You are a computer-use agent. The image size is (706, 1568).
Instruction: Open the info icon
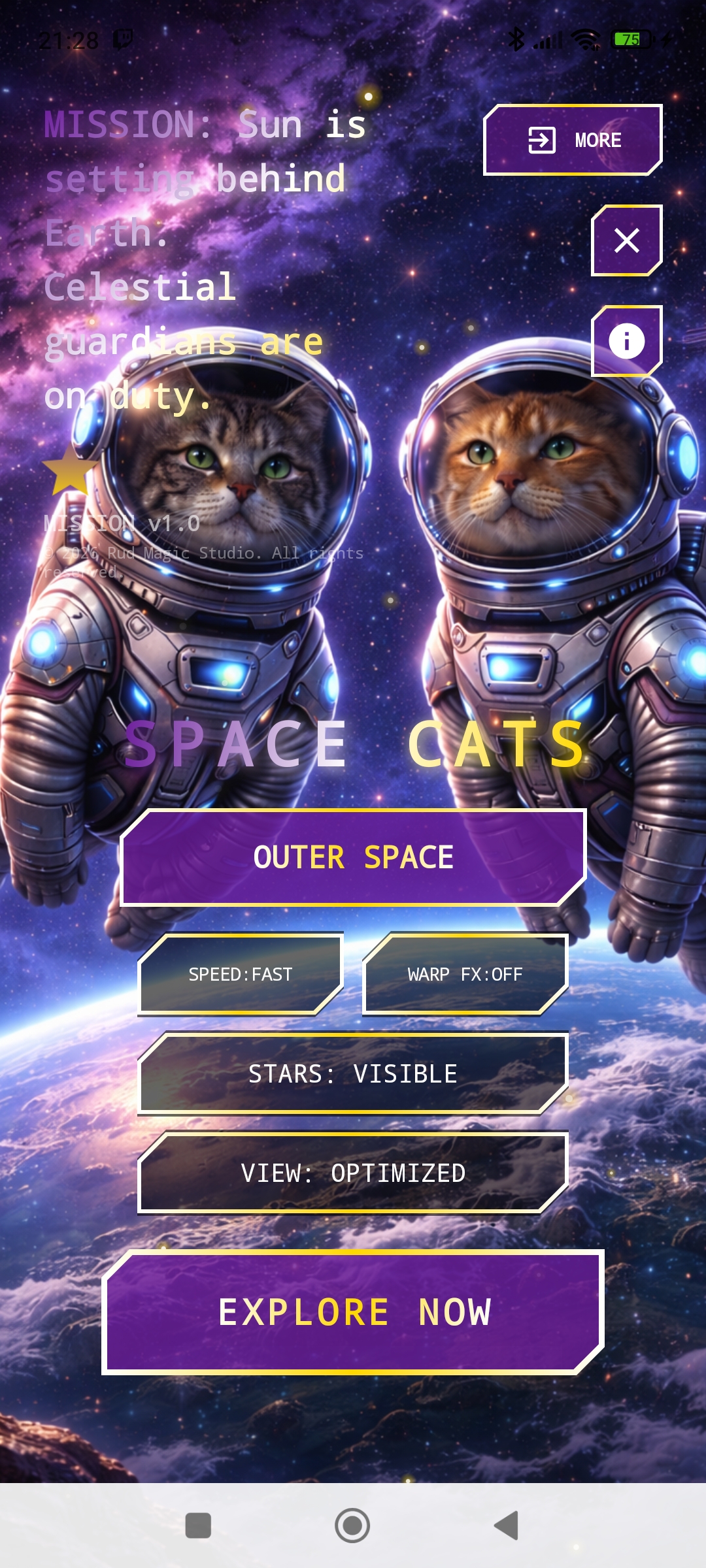pos(626,341)
